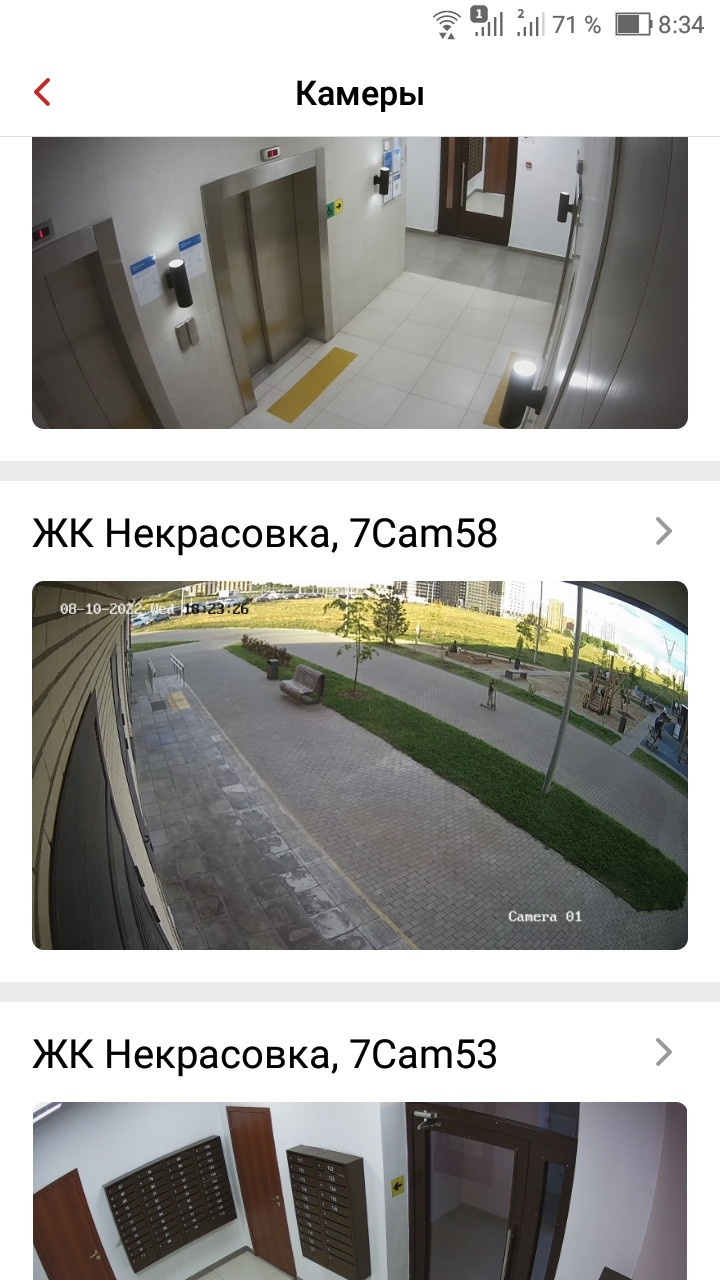View the 7Cam58 outdoor camera preview
Screen dimensions: 720x1280
pos(360,765)
